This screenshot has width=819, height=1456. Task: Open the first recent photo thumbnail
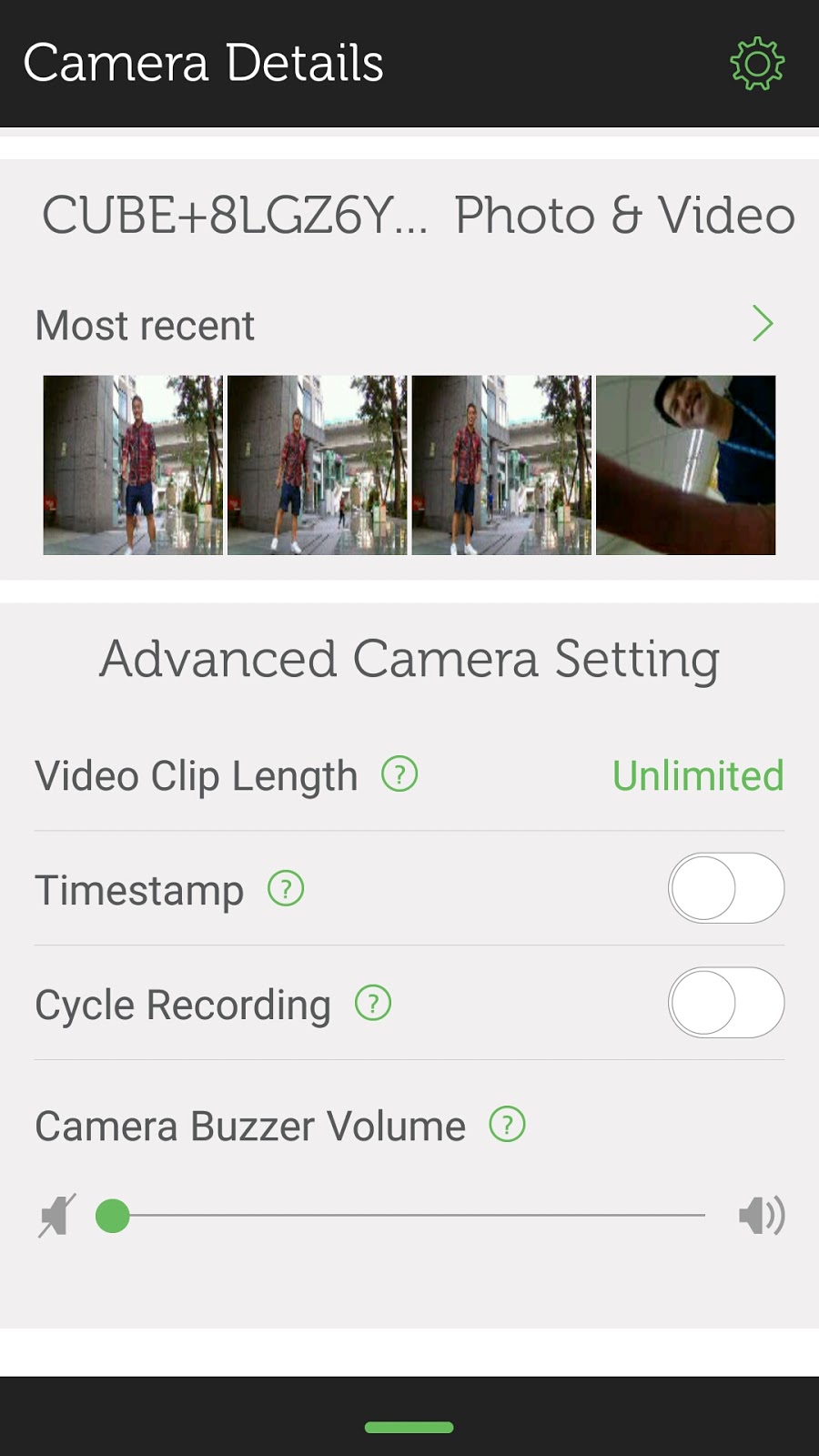click(x=133, y=465)
